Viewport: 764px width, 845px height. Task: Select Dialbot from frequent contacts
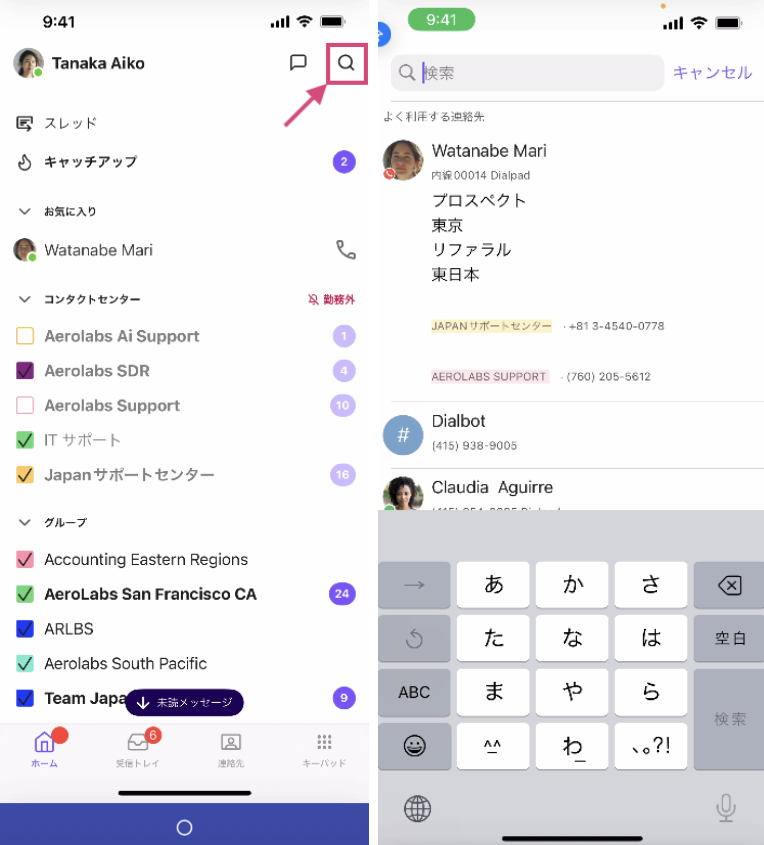[x=459, y=433]
